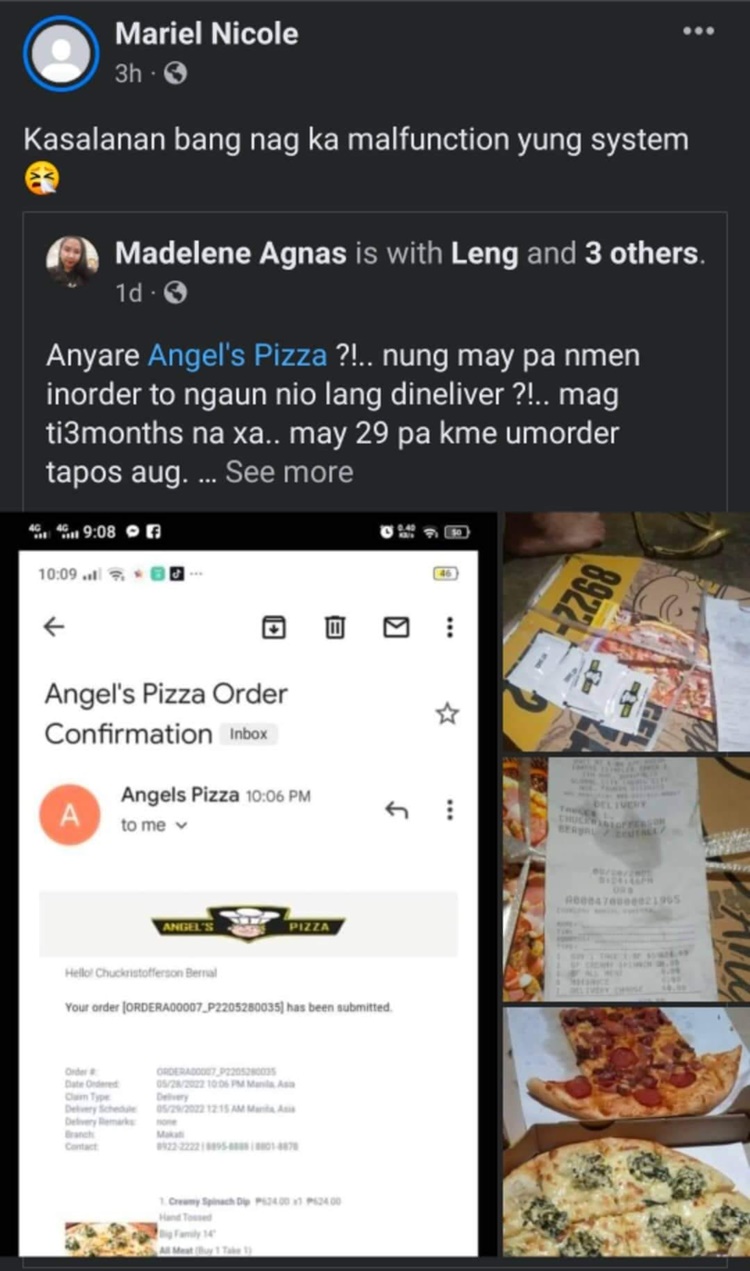Expand post text with See more

click(289, 472)
